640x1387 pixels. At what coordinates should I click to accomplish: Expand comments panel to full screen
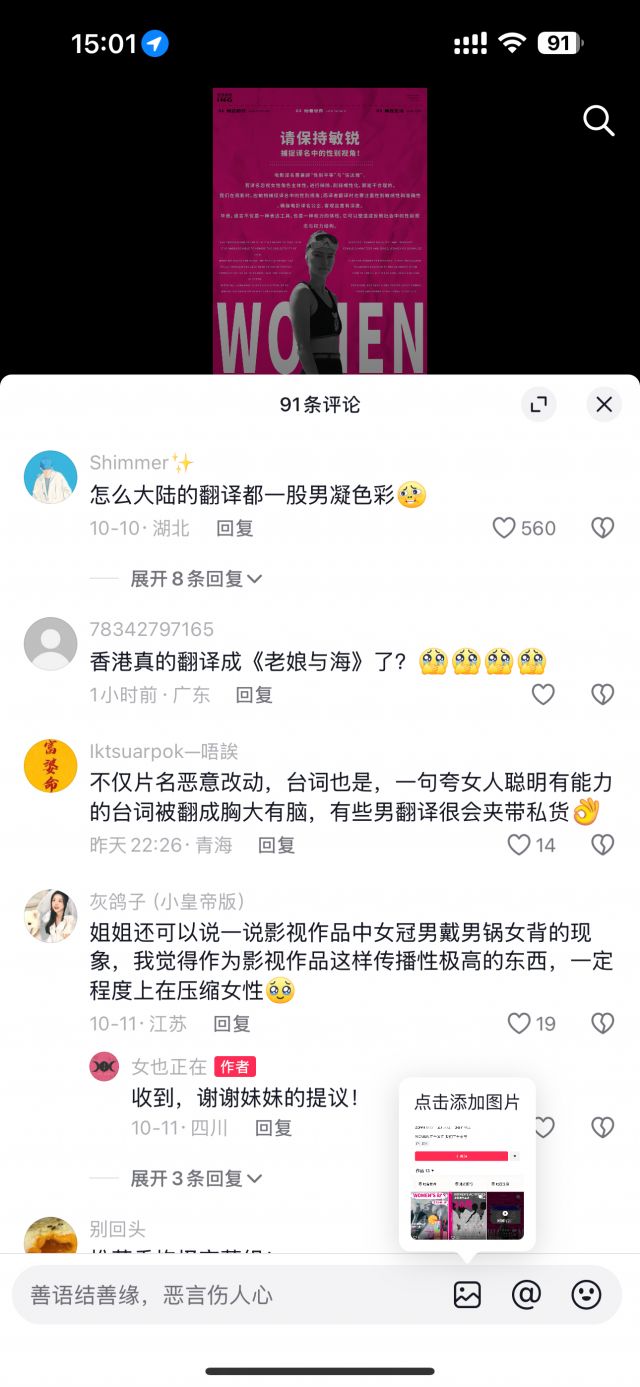pyautogui.click(x=538, y=404)
